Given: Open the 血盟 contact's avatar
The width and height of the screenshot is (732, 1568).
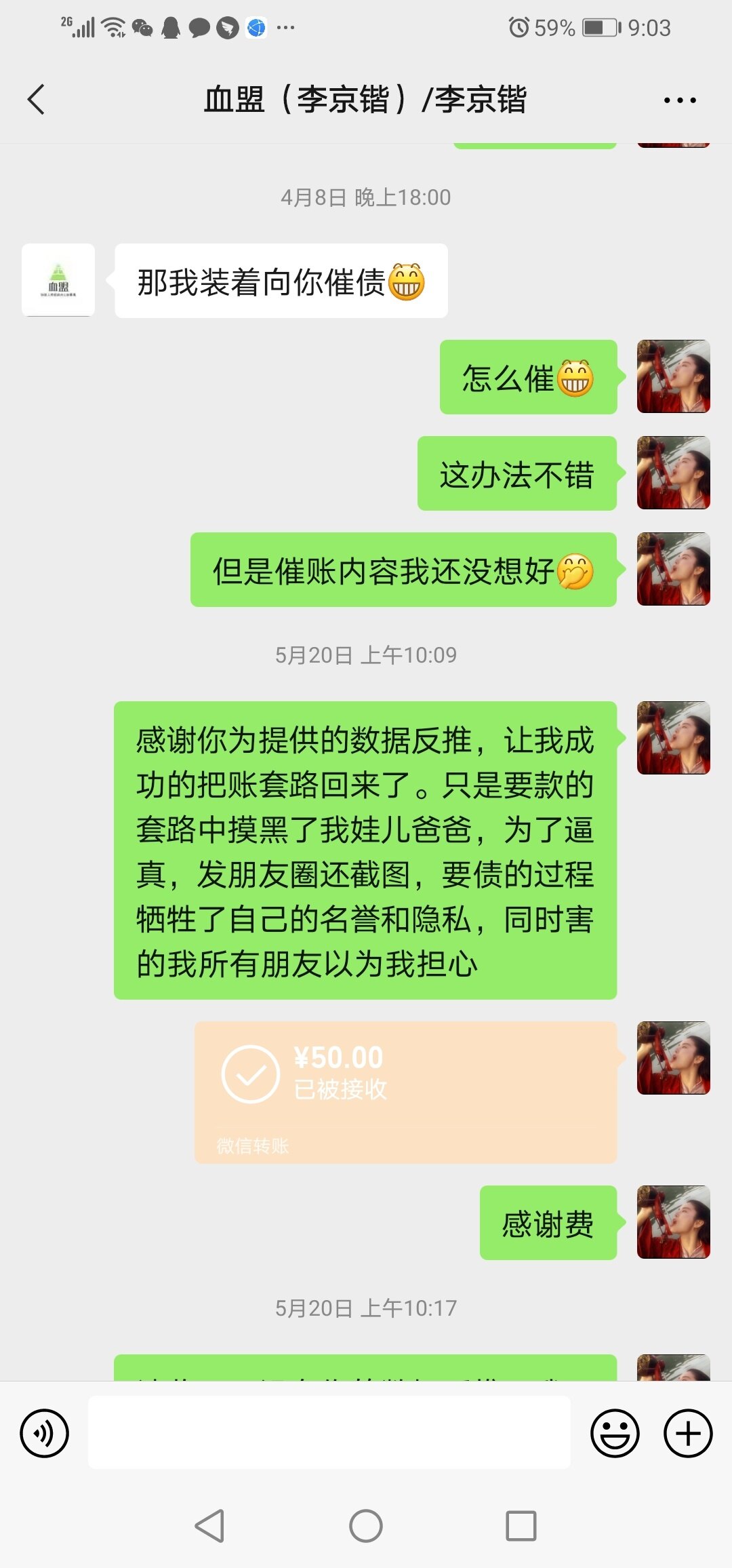Looking at the screenshot, I should pos(58,280).
